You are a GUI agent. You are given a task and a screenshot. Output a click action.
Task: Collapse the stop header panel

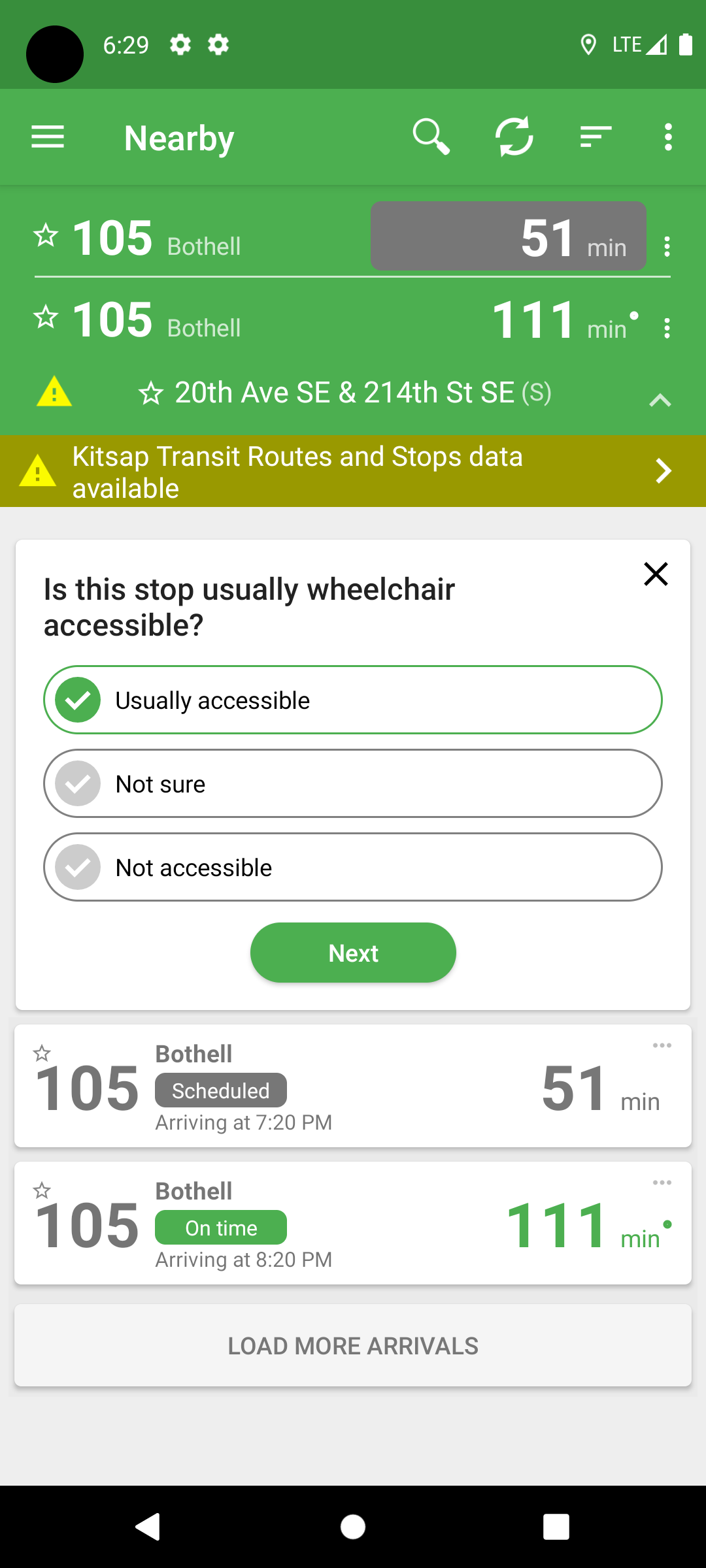pos(660,400)
